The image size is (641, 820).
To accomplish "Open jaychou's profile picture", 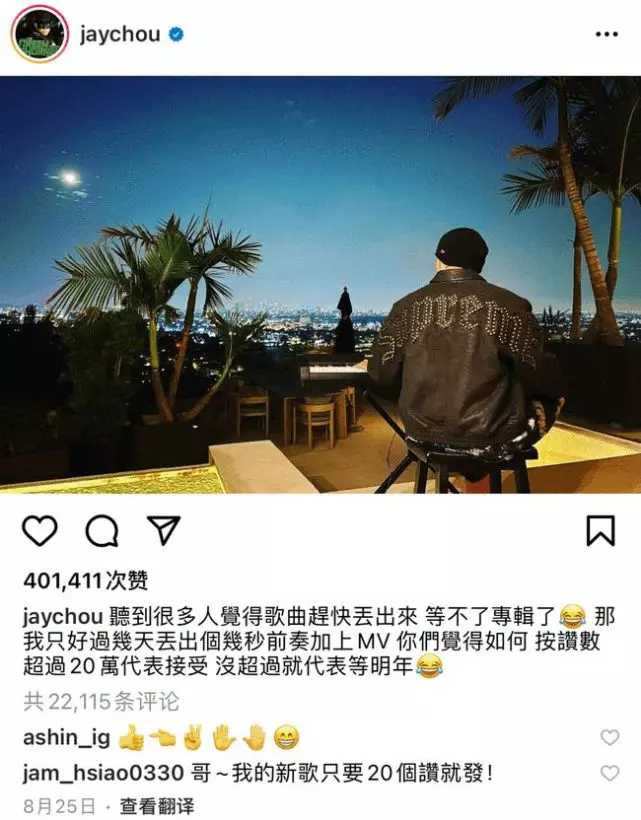I will coord(39,34).
